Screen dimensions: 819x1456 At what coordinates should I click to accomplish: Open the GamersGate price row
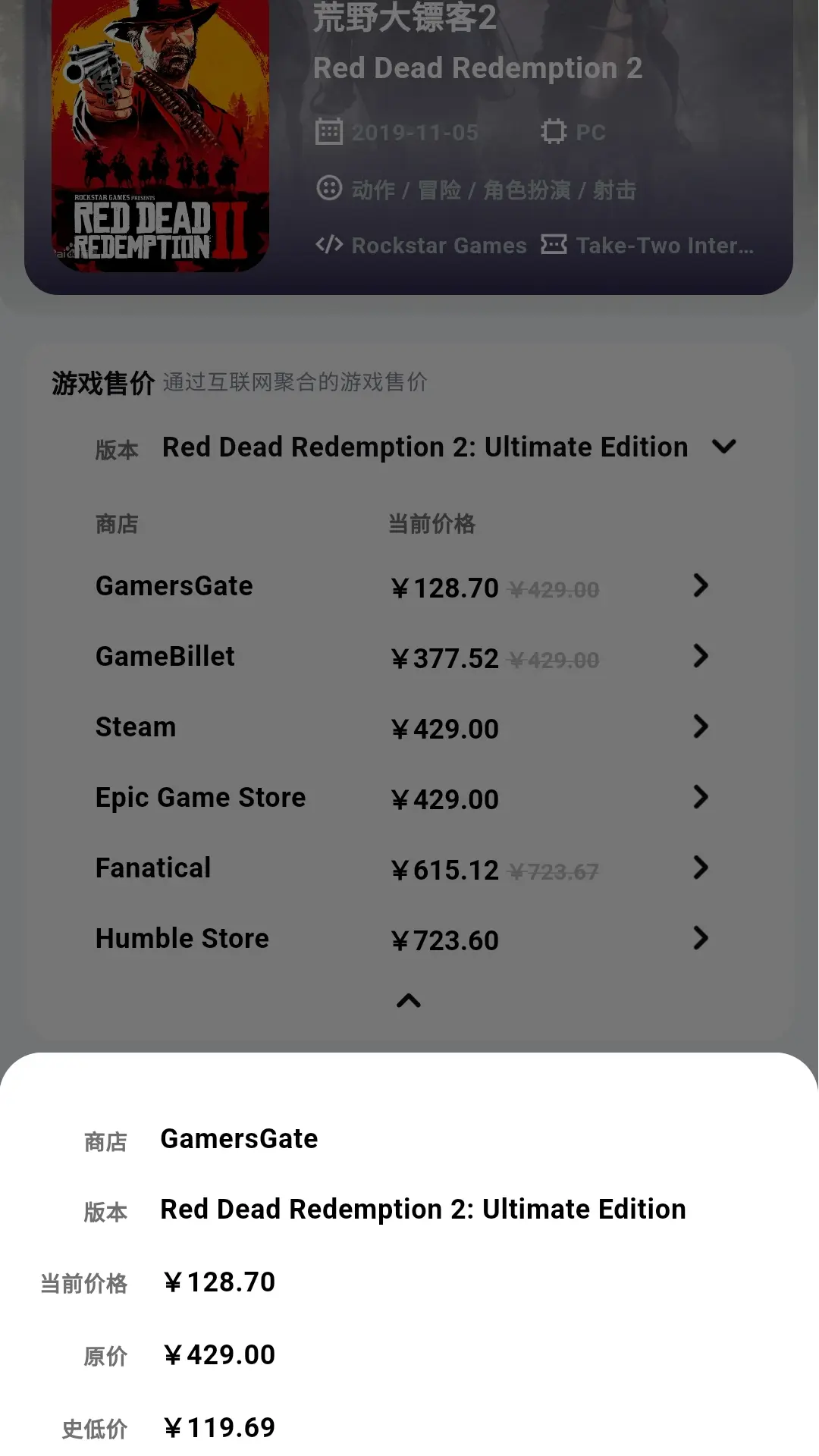click(x=402, y=586)
